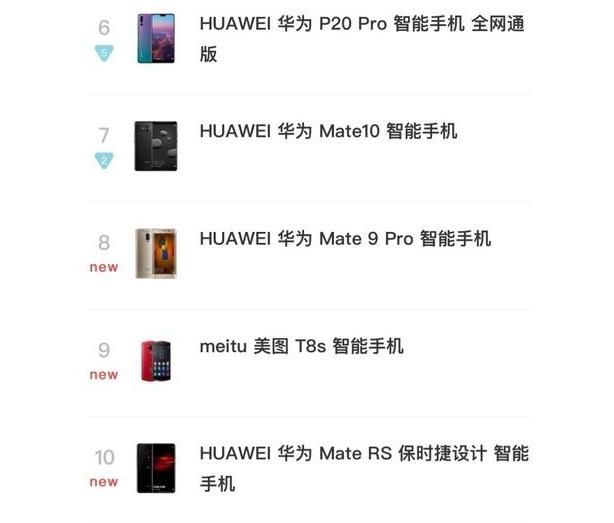Select the HUAWEI Mate10 row
614x523 pixels.
tap(328, 131)
